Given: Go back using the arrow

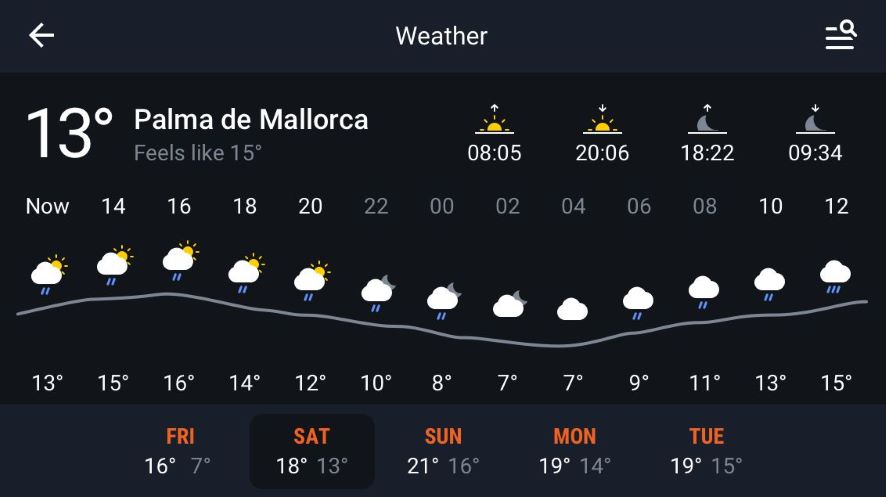Looking at the screenshot, I should click(41, 36).
